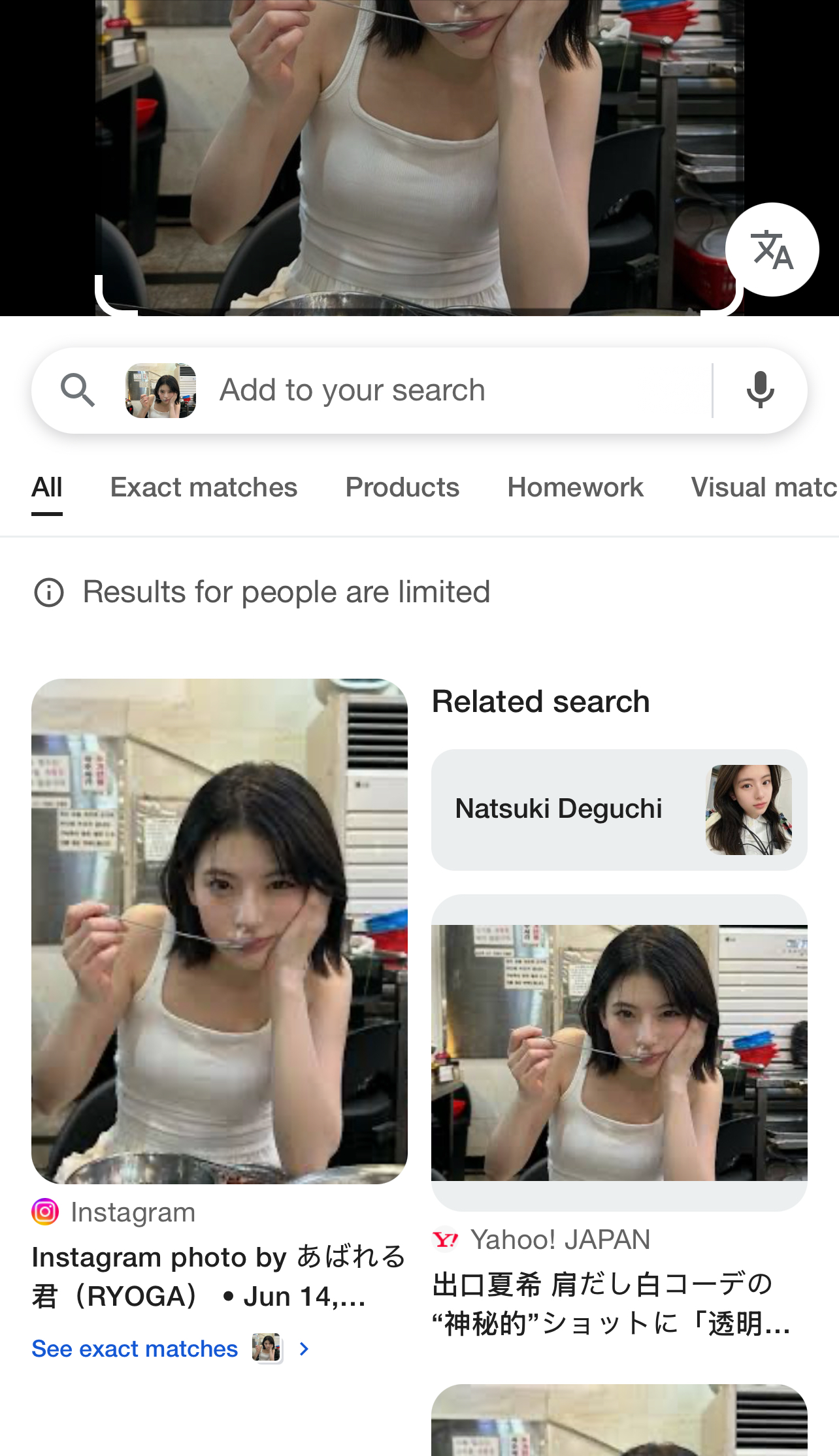Screen dimensions: 839x1456
Task: Switch to the Visual matches tab
Action: coord(765,487)
